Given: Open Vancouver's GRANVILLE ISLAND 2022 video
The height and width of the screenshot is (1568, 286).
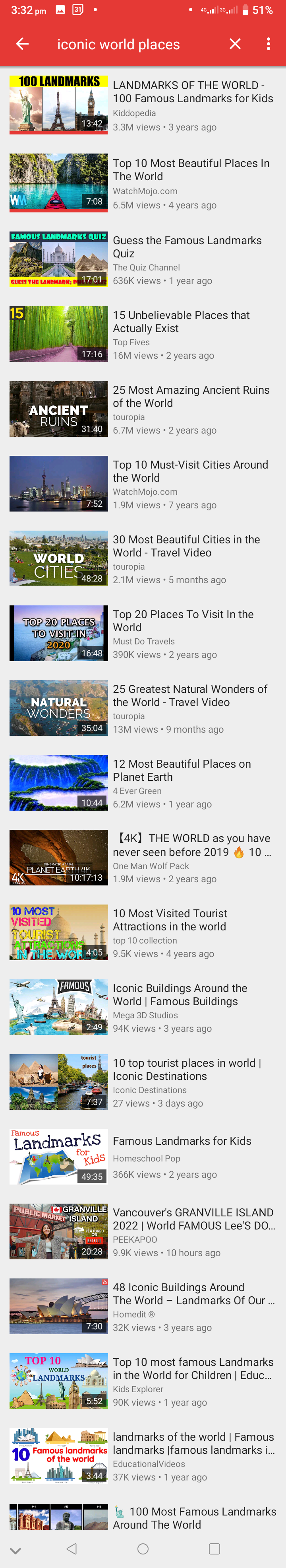Looking at the screenshot, I should pos(193,1219).
